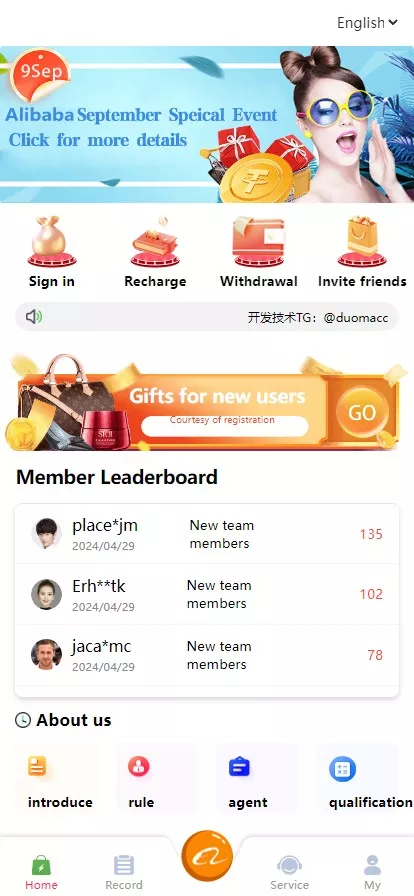The image size is (414, 896).
Task: Open the Alibaba September Special Event banner
Action: (x=207, y=125)
